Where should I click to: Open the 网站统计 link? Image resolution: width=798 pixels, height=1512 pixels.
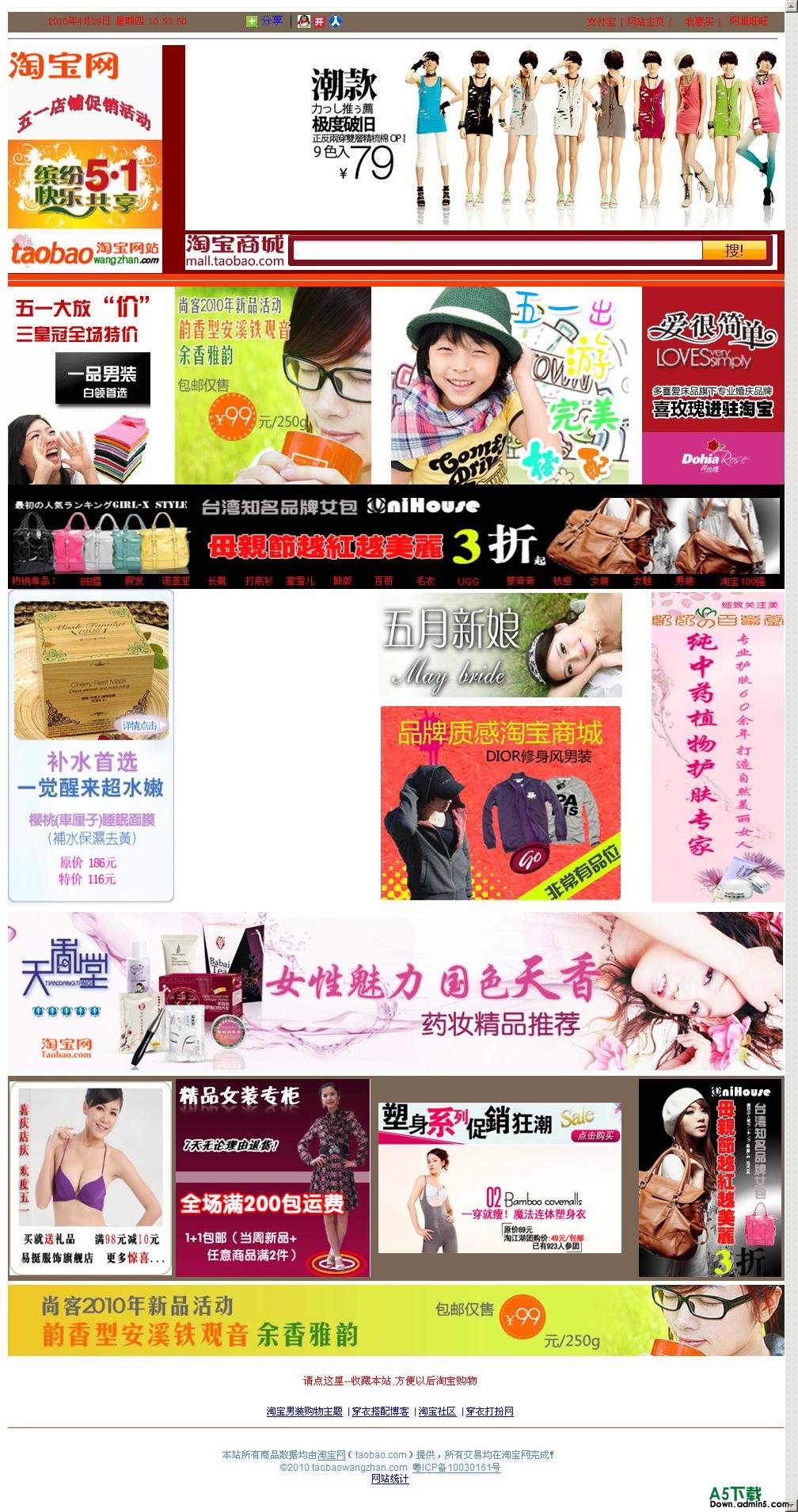click(x=390, y=1479)
